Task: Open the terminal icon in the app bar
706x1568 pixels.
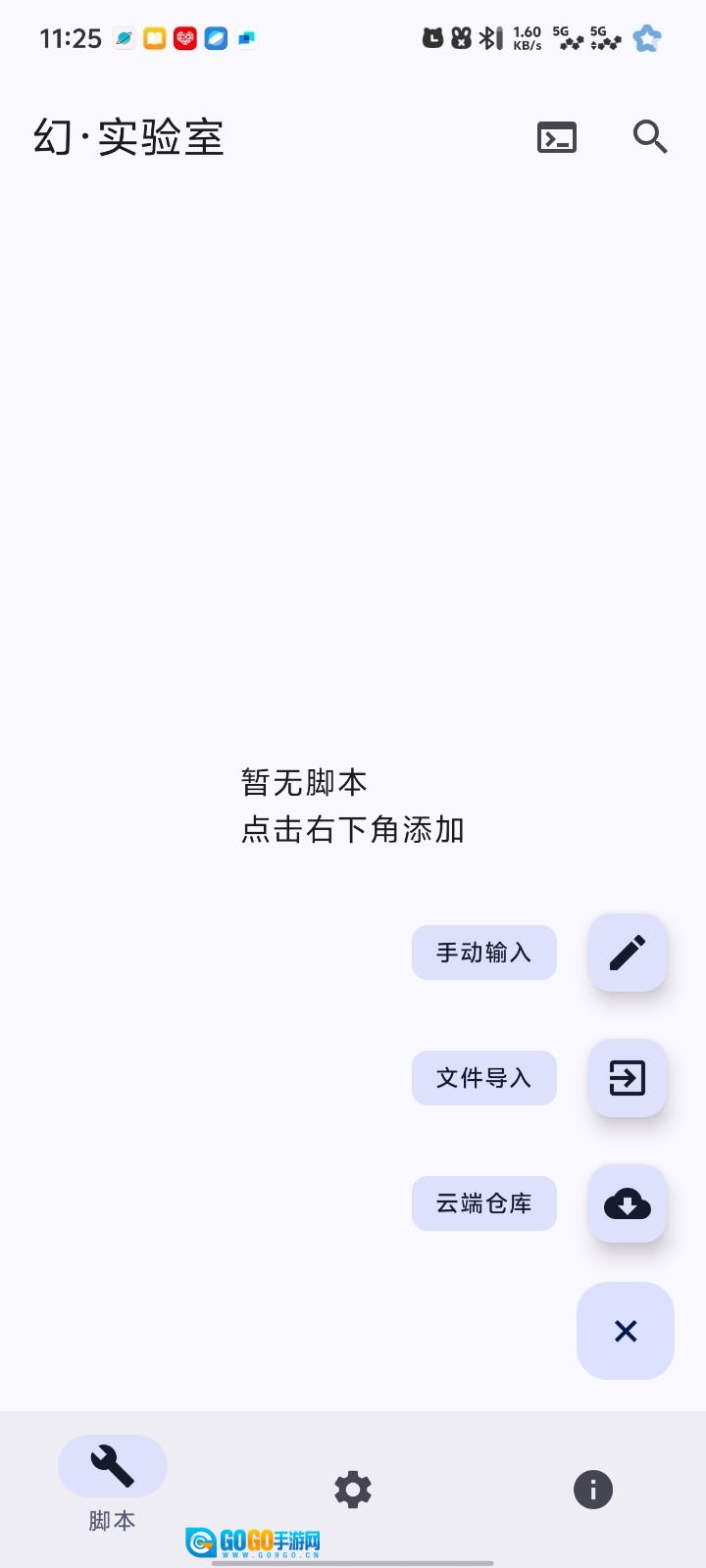Action: [557, 137]
